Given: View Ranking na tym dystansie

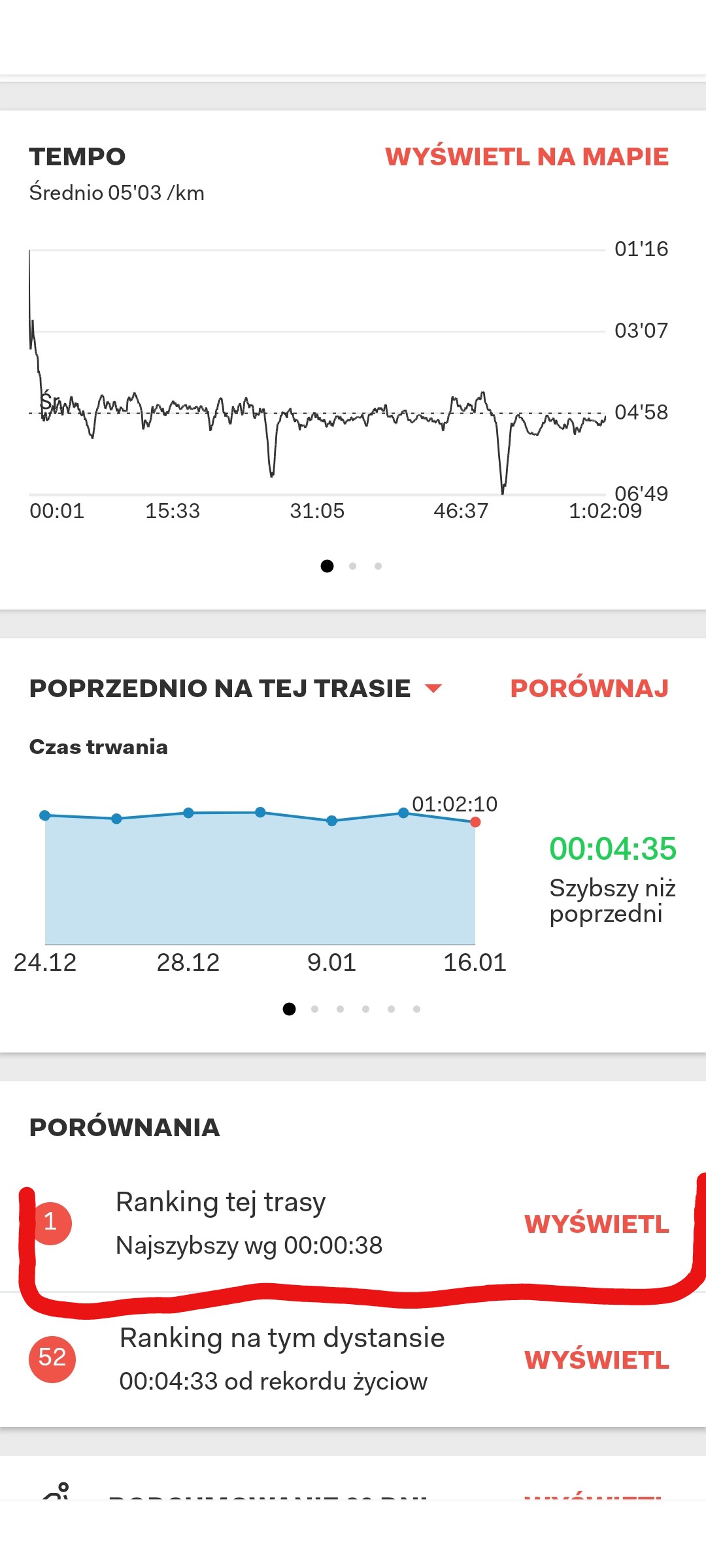Looking at the screenshot, I should 596,1360.
